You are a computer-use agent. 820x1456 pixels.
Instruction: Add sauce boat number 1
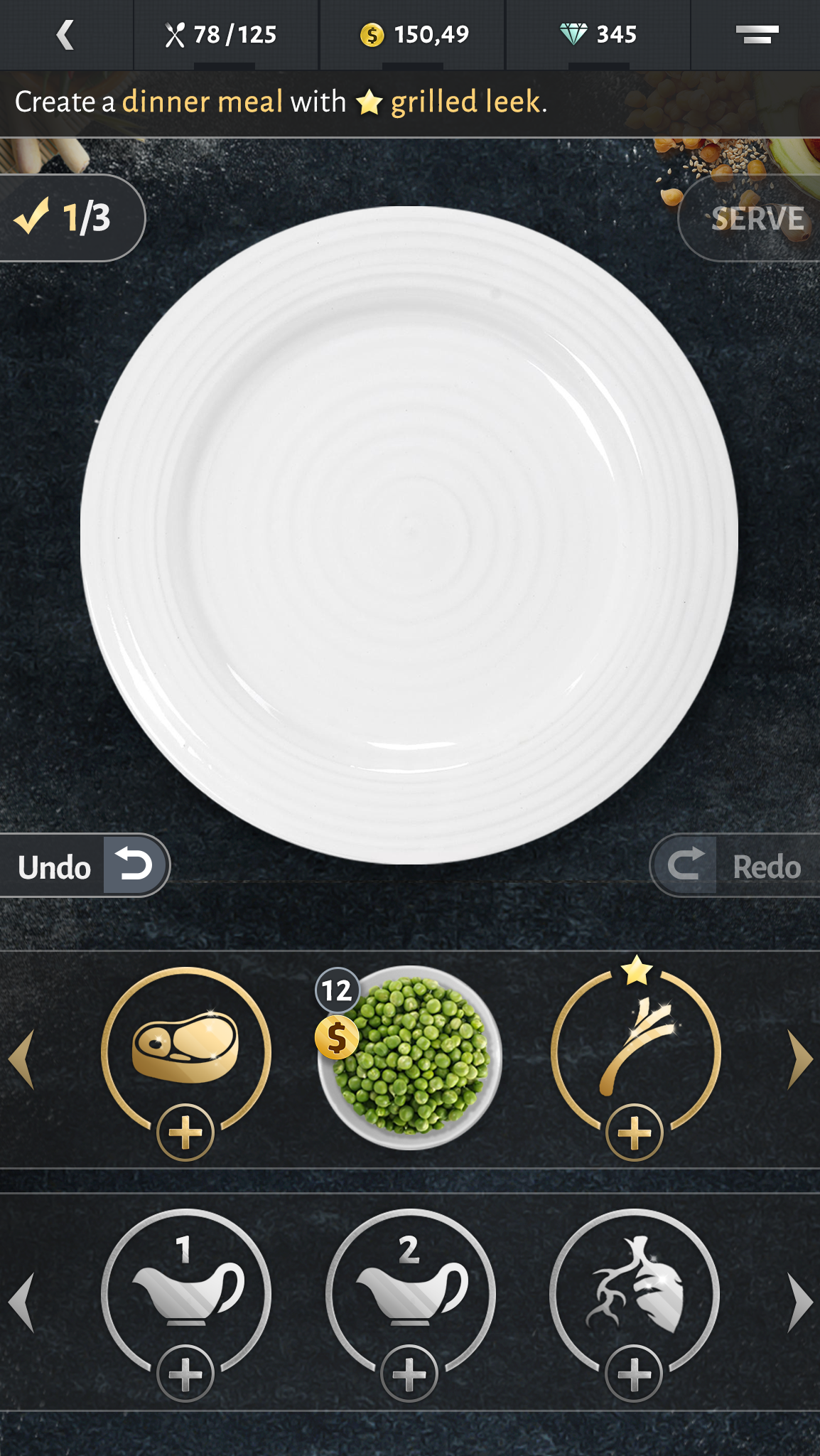pos(185,1374)
